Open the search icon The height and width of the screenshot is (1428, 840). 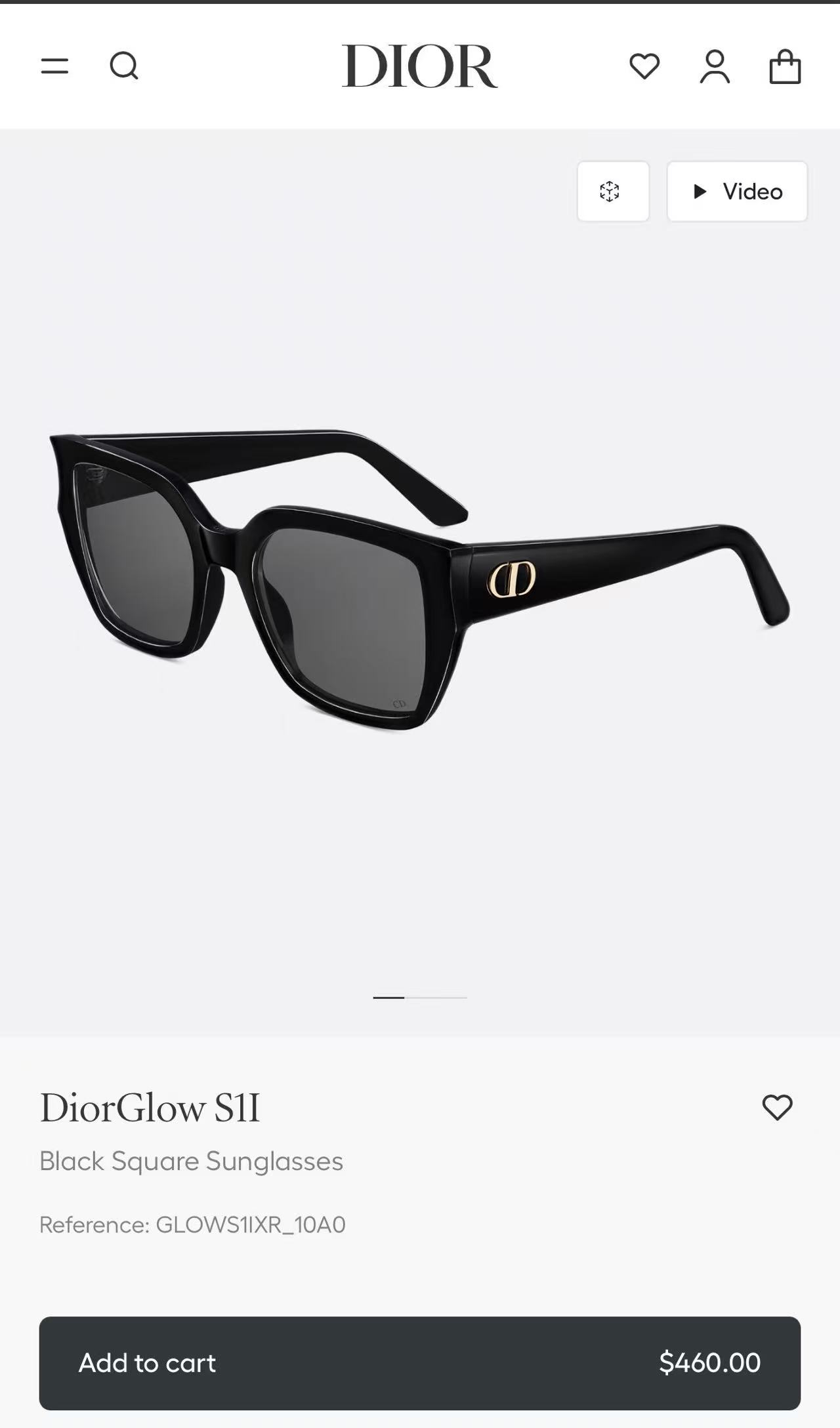123,66
